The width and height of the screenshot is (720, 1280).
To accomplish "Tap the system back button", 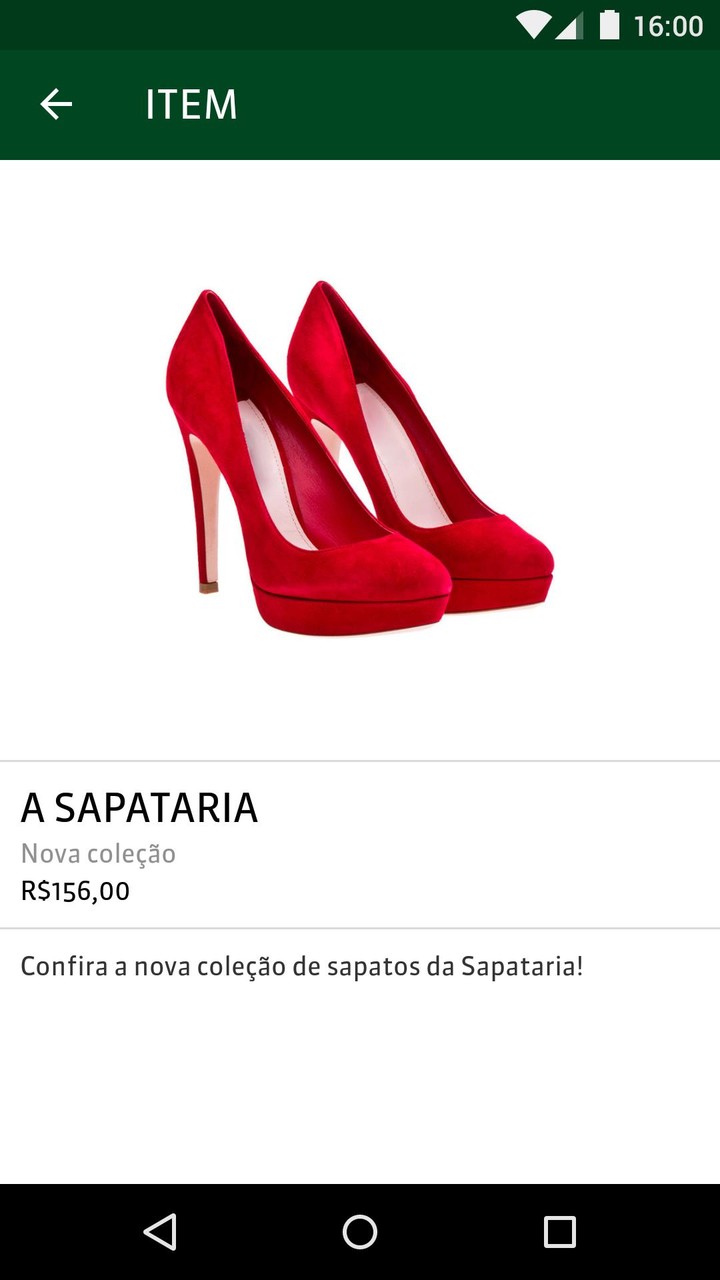I will pyautogui.click(x=160, y=1232).
